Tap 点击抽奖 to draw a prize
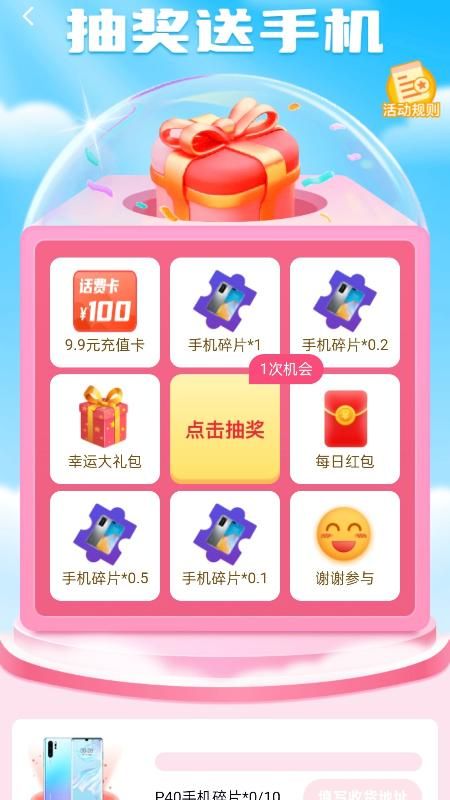This screenshot has height=800, width=450. click(224, 429)
